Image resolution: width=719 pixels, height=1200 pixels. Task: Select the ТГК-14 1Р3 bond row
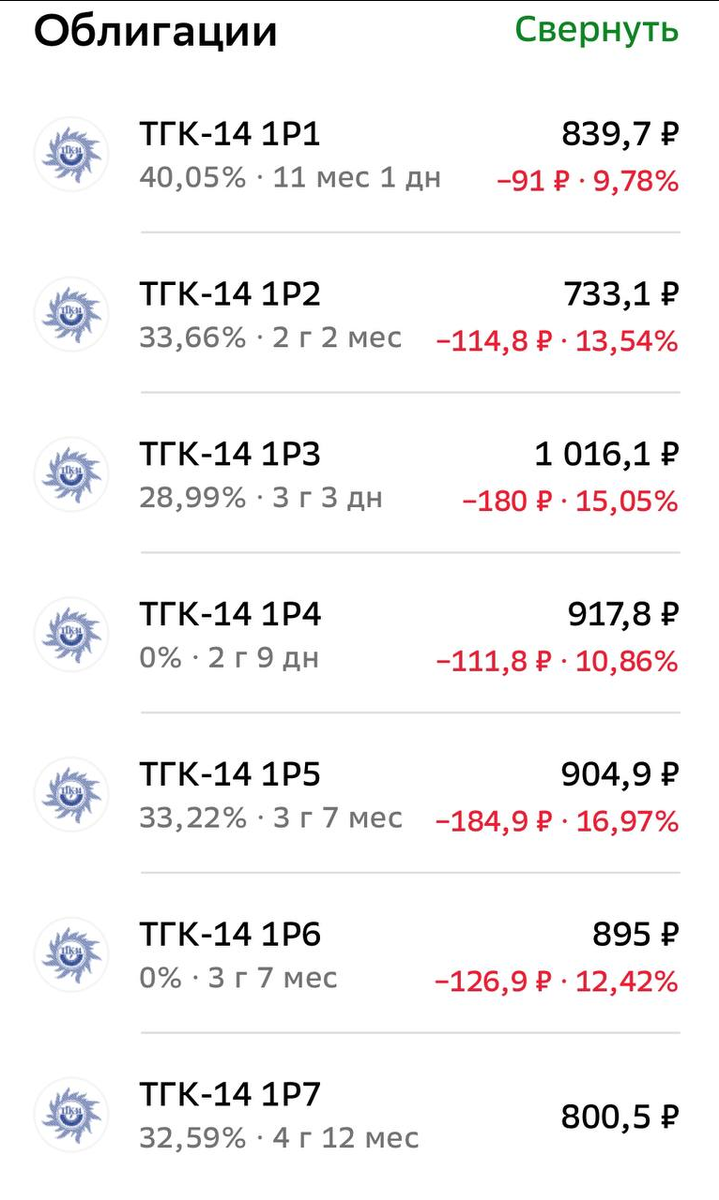coord(359,475)
